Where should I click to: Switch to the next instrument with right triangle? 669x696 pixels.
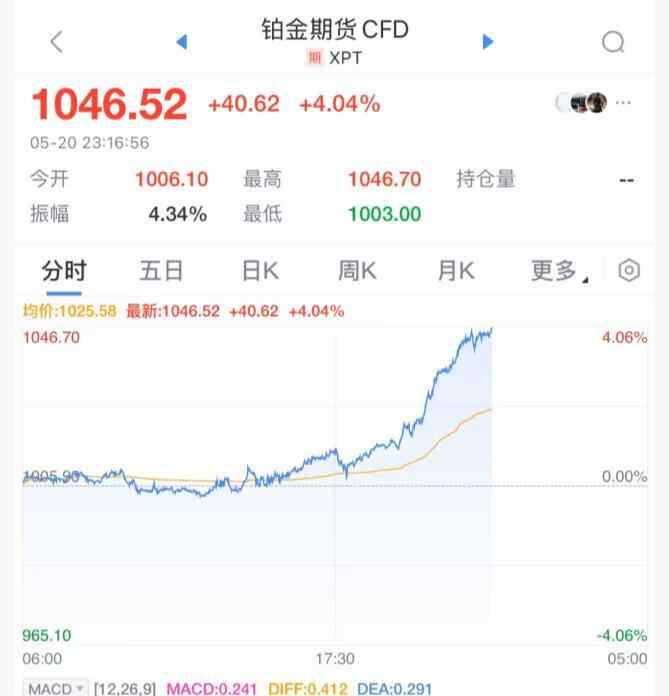(x=488, y=41)
